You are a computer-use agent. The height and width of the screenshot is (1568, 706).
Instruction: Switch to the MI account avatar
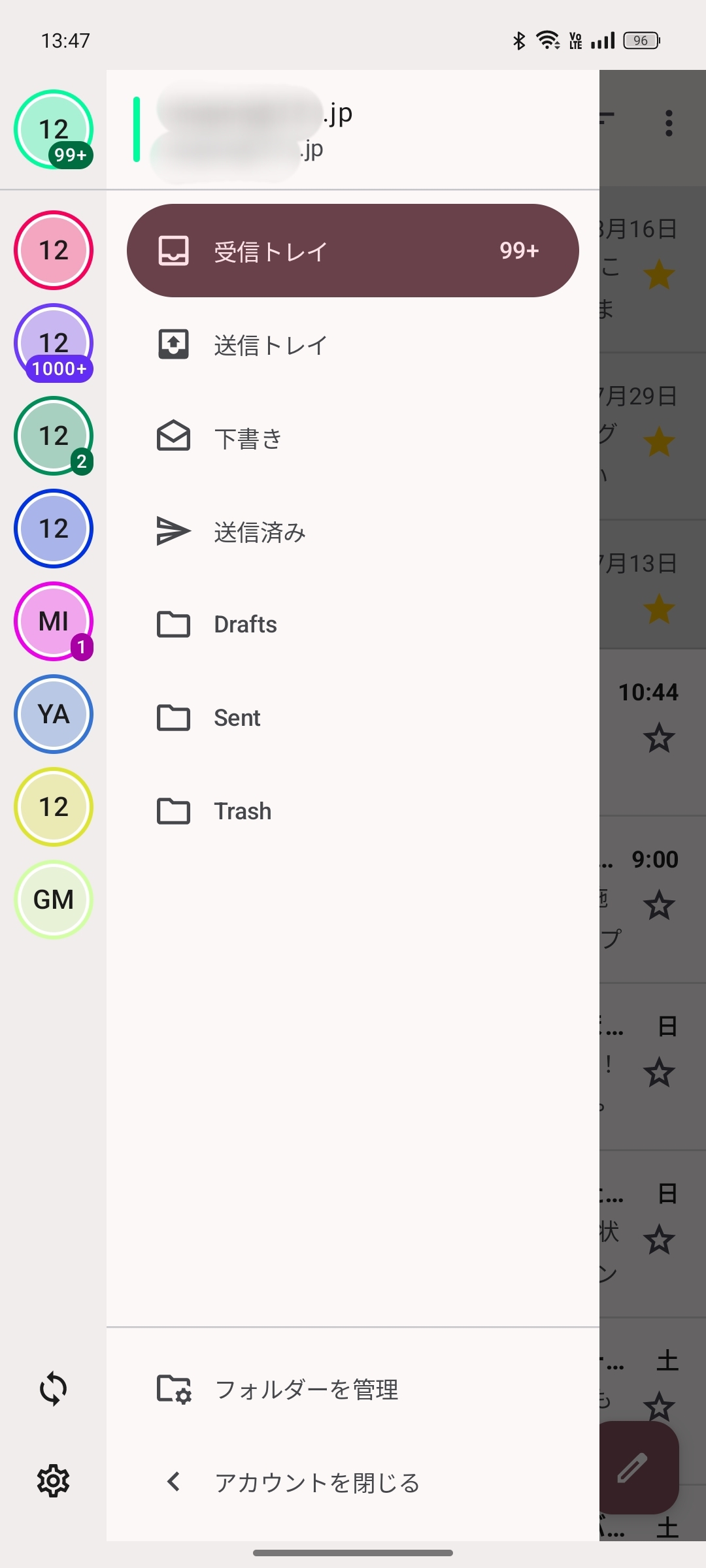[54, 621]
